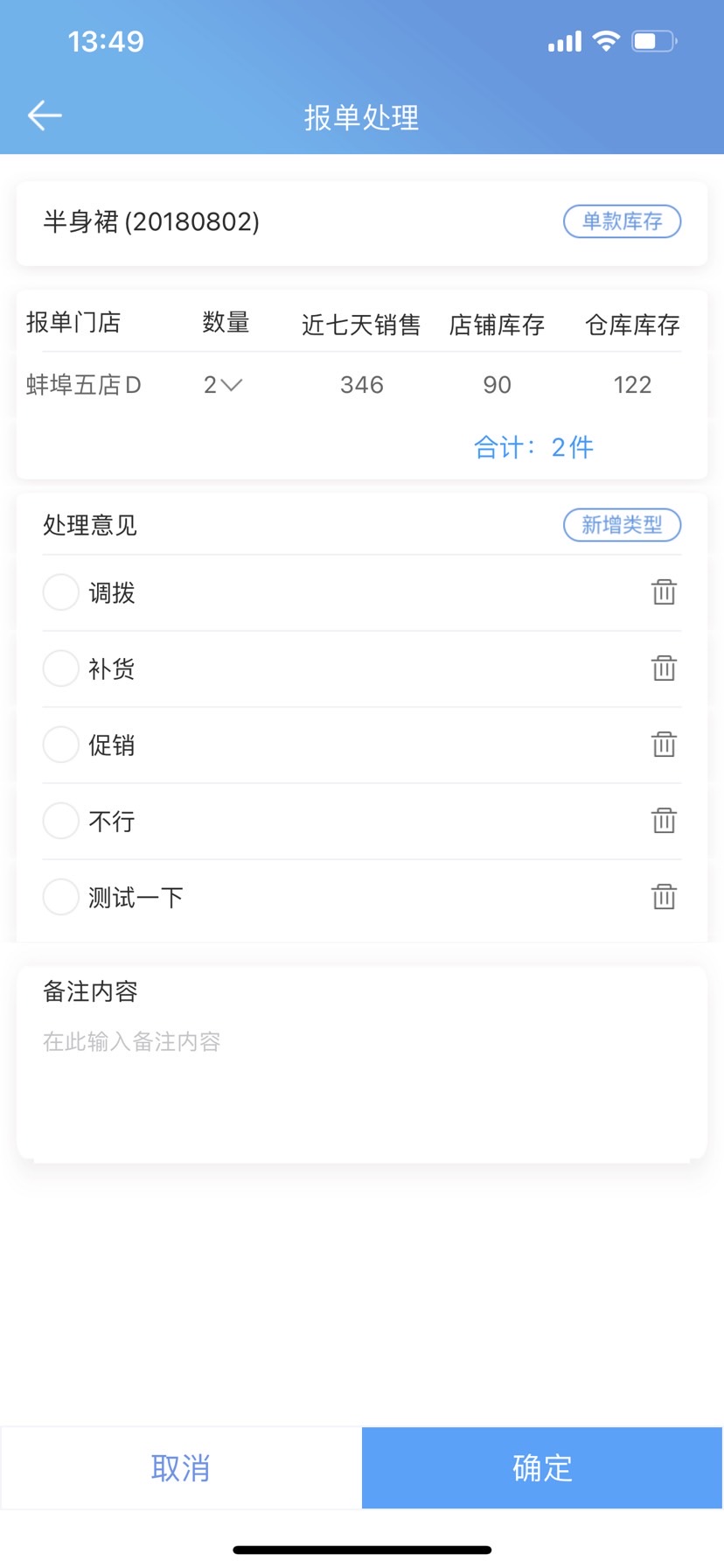The width and height of the screenshot is (724, 1568).
Task: Open 单款库存 for this item
Action: pyautogui.click(x=622, y=221)
